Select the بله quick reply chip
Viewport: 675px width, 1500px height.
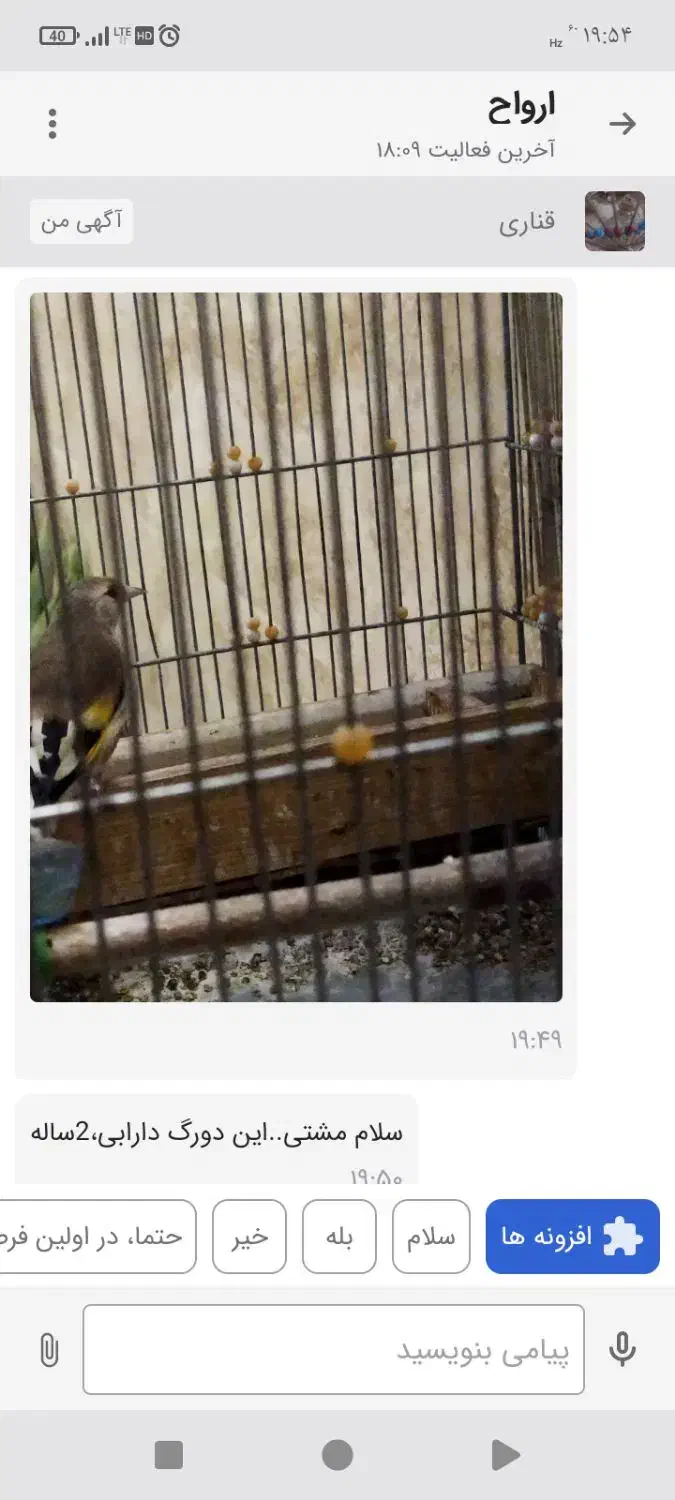coord(339,1236)
